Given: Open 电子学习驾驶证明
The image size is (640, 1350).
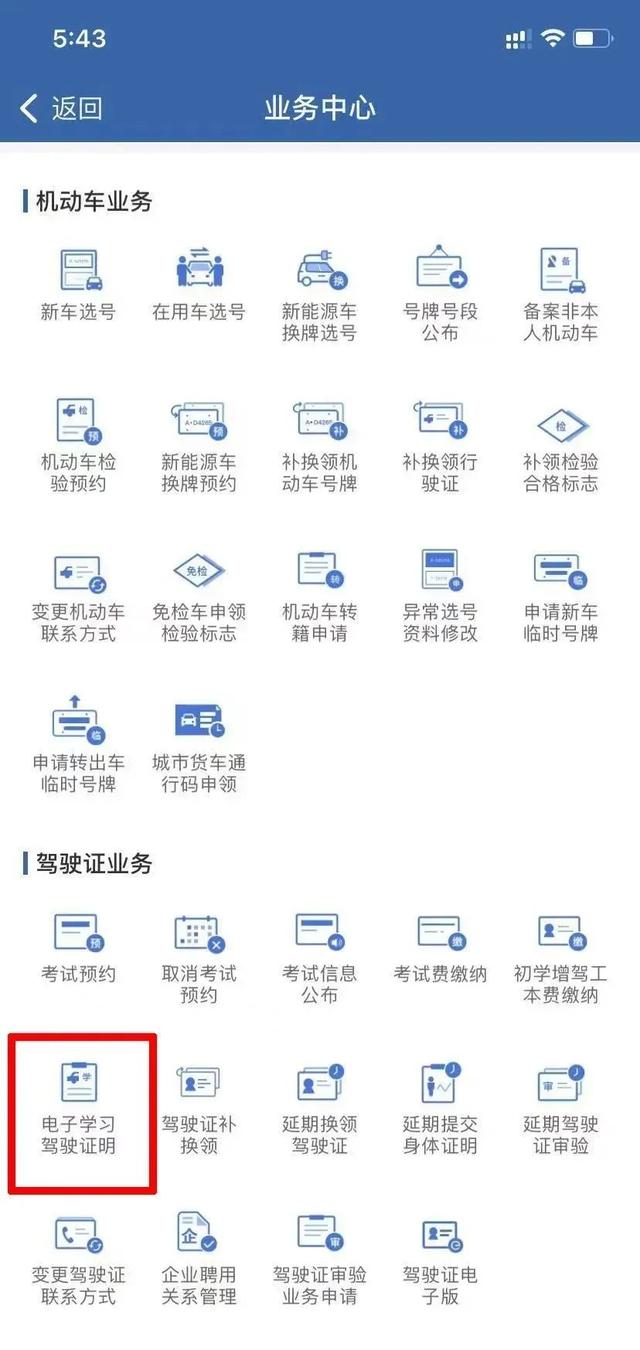Looking at the screenshot, I should tap(78, 1109).
